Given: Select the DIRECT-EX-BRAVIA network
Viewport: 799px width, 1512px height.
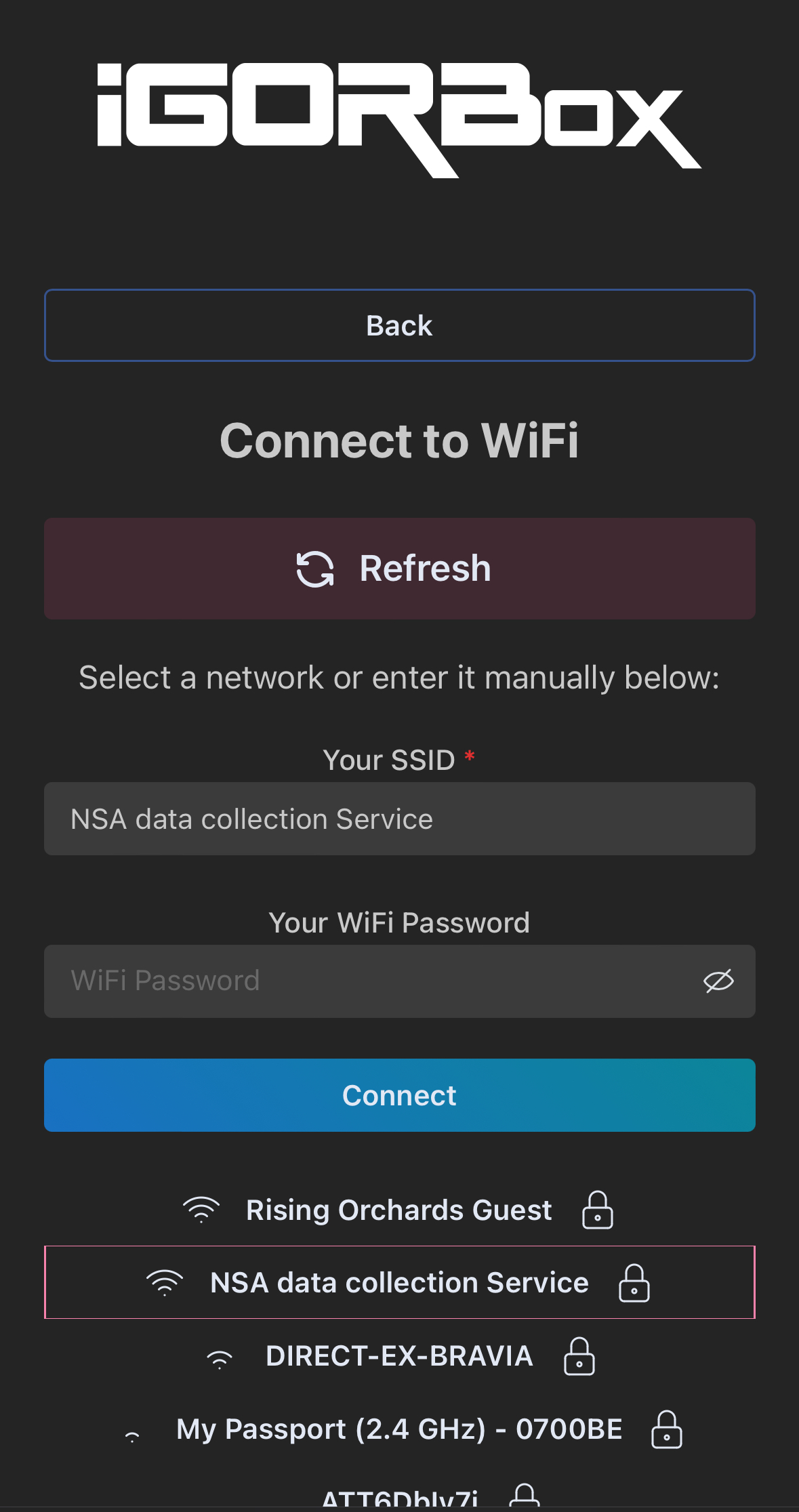Looking at the screenshot, I should [x=398, y=1356].
